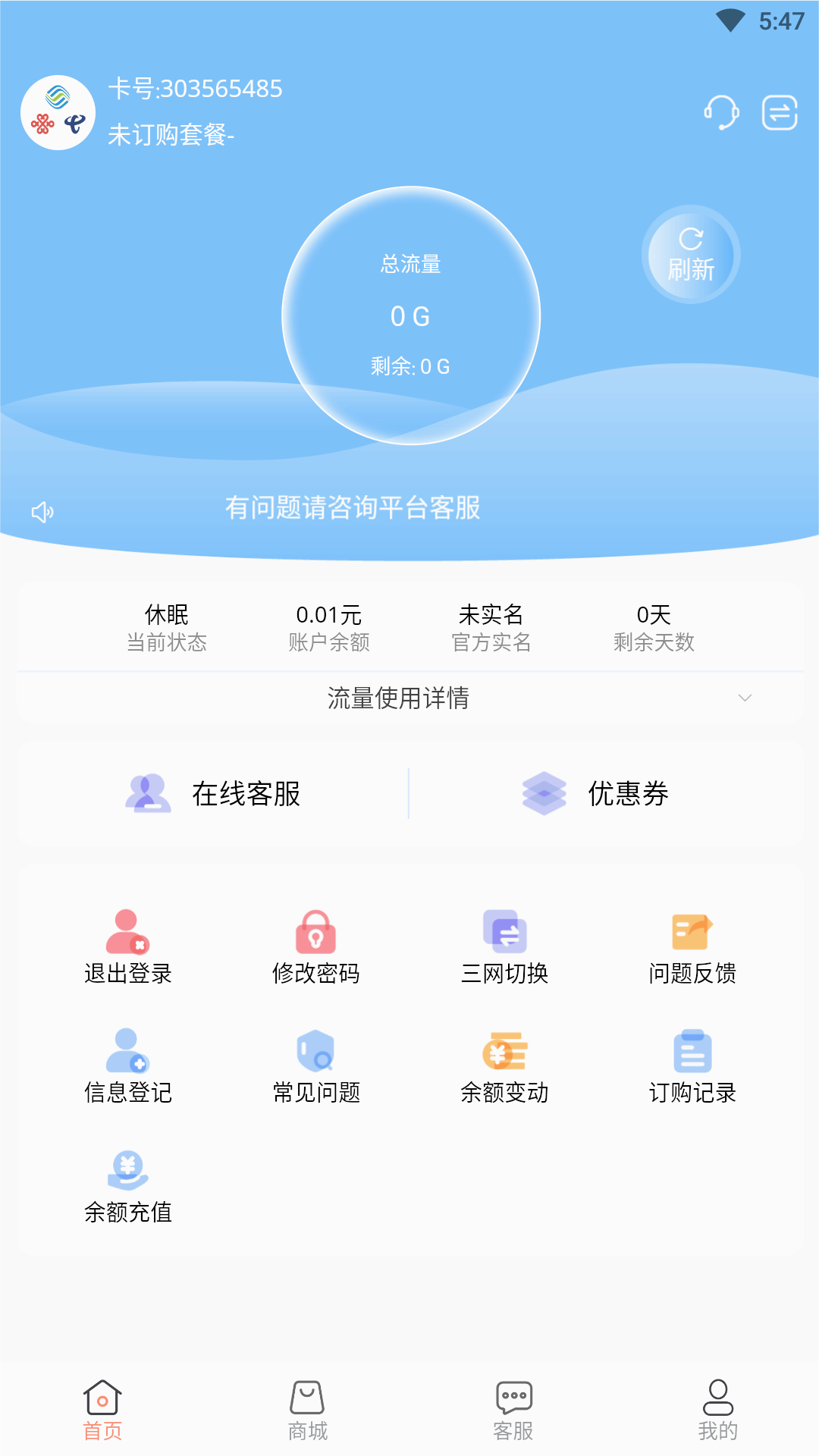Image resolution: width=819 pixels, height=1456 pixels.
Task: Open 信息登记 registration
Action: click(x=127, y=1066)
